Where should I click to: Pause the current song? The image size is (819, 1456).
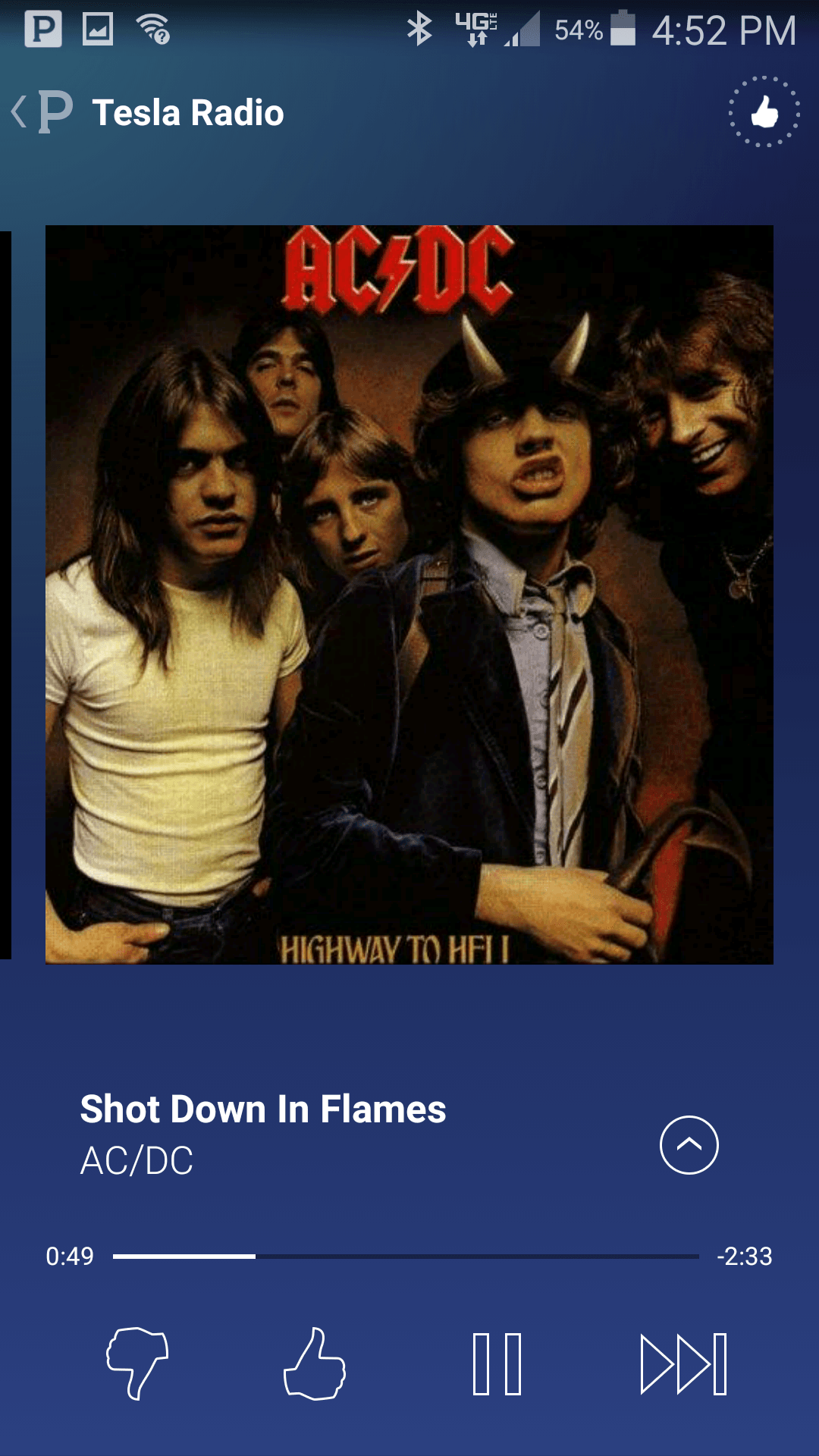tap(497, 1363)
